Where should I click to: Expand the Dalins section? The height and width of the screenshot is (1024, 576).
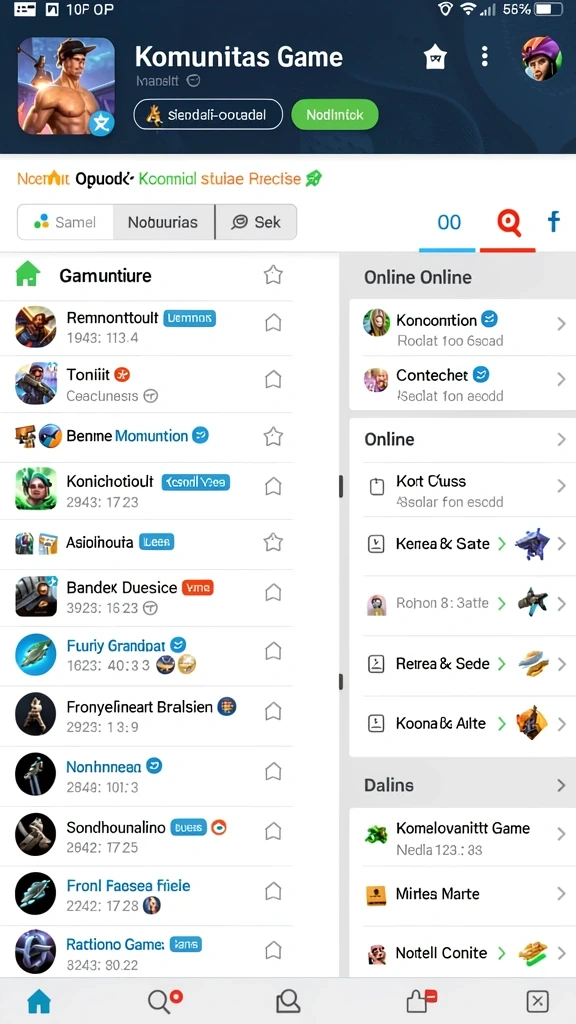pyautogui.click(x=462, y=785)
